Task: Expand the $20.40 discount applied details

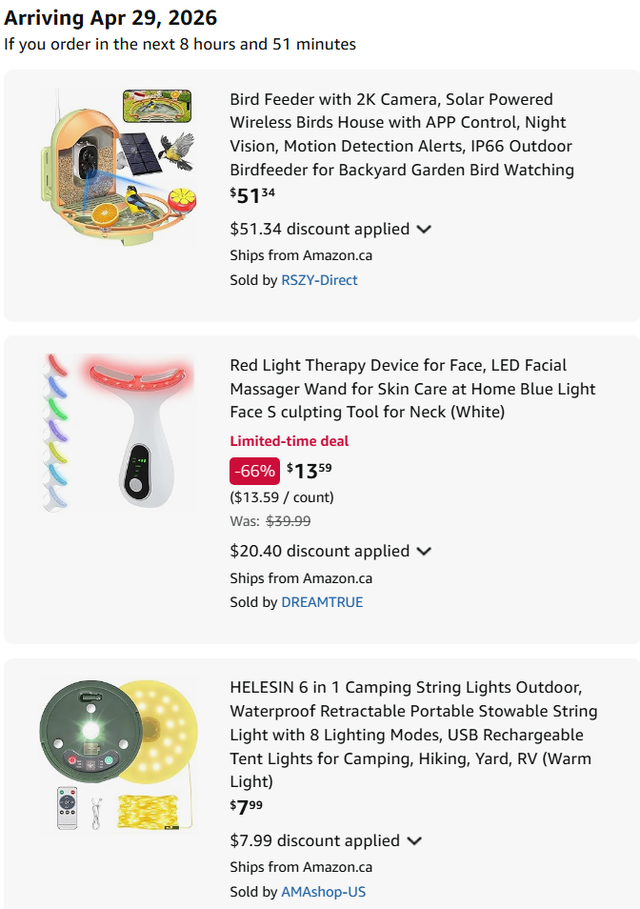Action: [423, 551]
